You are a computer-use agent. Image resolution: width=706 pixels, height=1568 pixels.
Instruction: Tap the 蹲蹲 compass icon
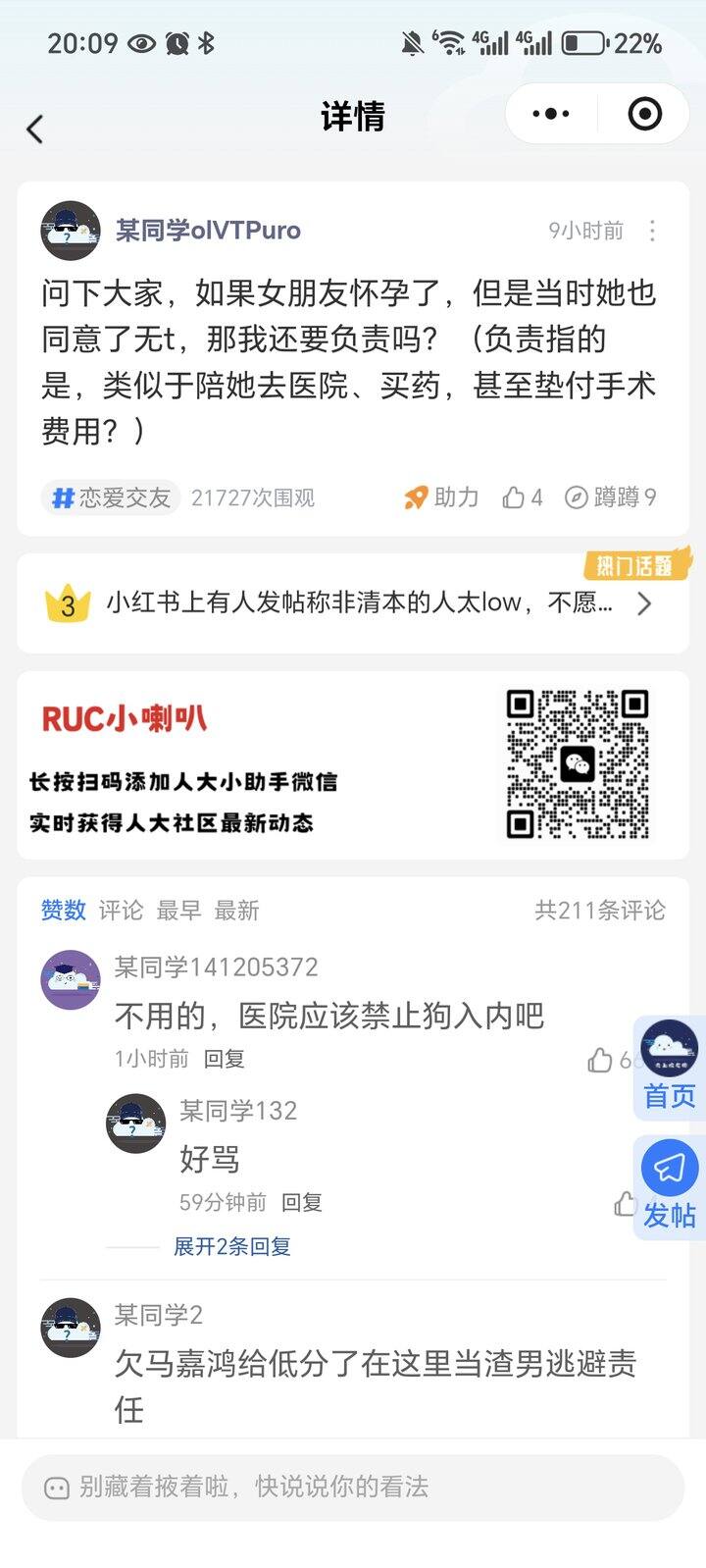click(x=577, y=498)
